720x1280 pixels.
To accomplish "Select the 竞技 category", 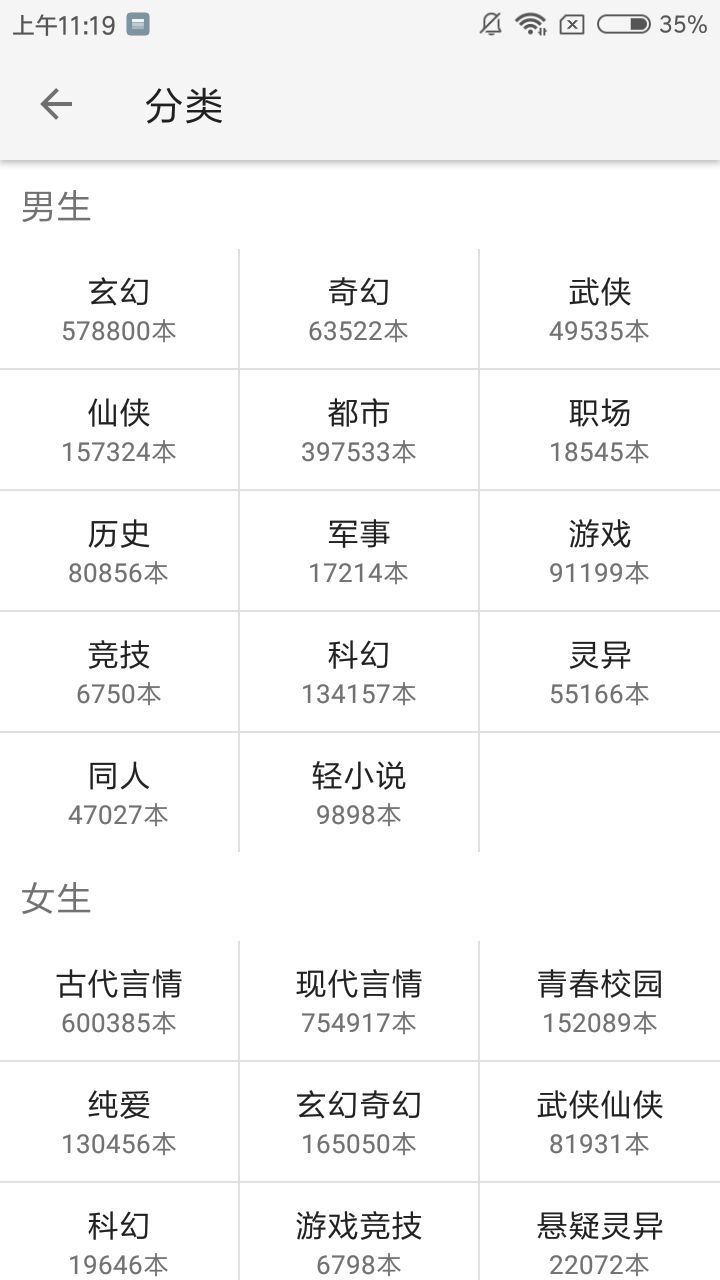I will (119, 672).
